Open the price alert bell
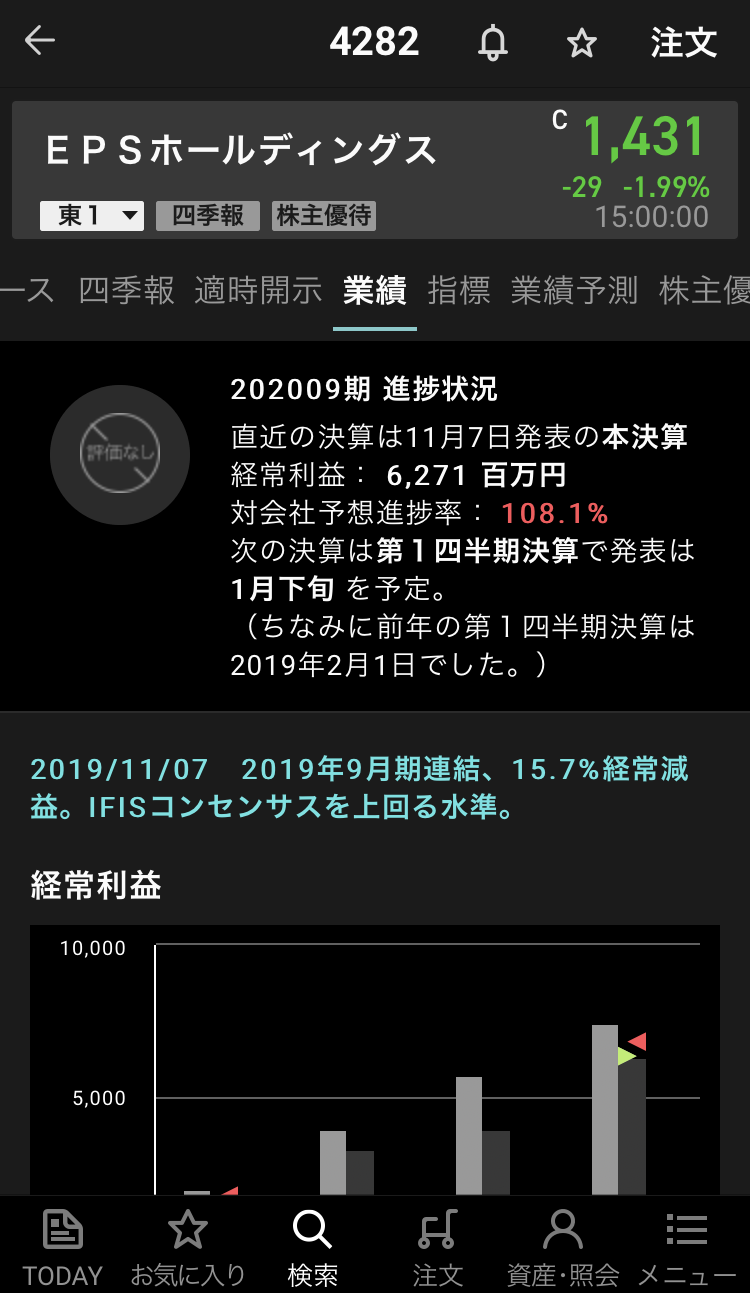Screen dimensions: 750x1293 pyautogui.click(x=493, y=43)
